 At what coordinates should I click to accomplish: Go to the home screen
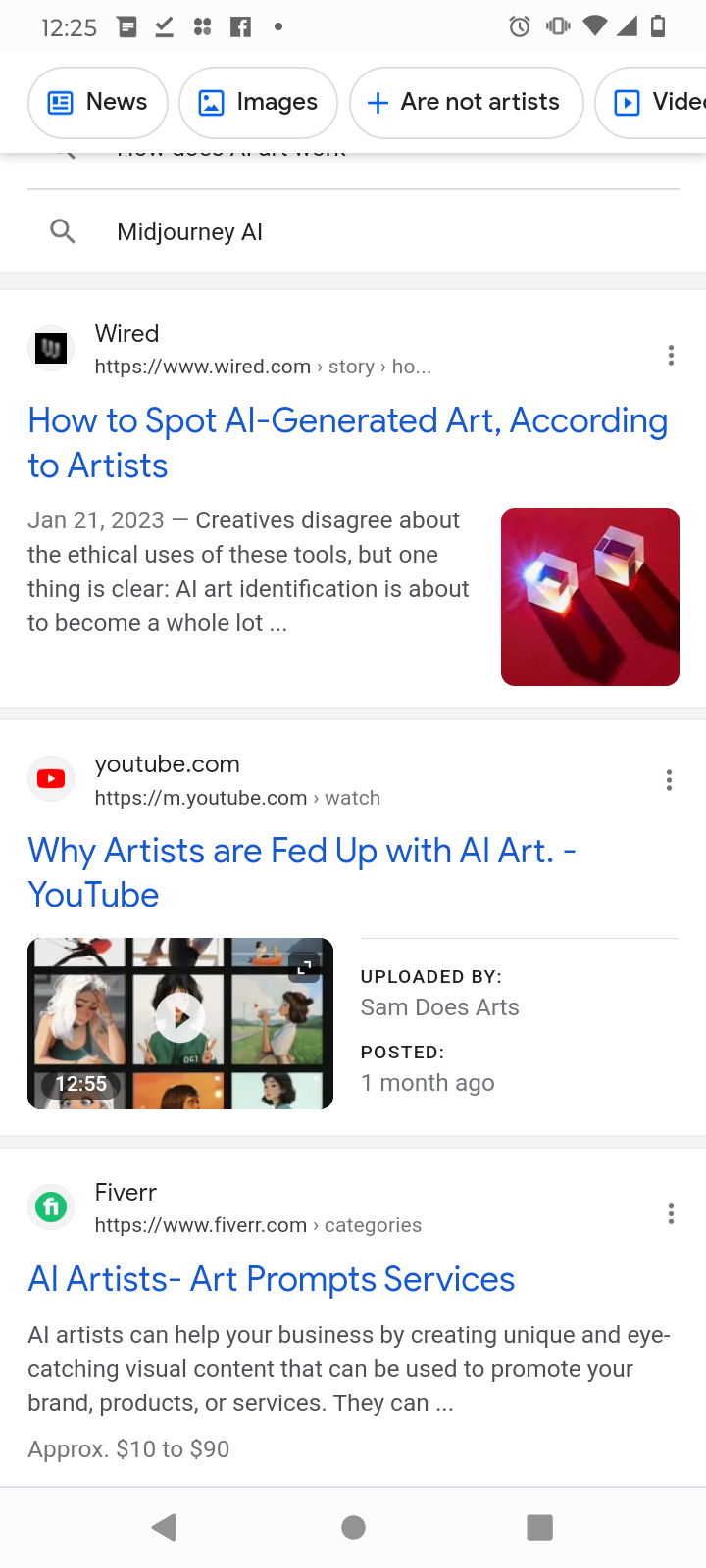pyautogui.click(x=353, y=1527)
